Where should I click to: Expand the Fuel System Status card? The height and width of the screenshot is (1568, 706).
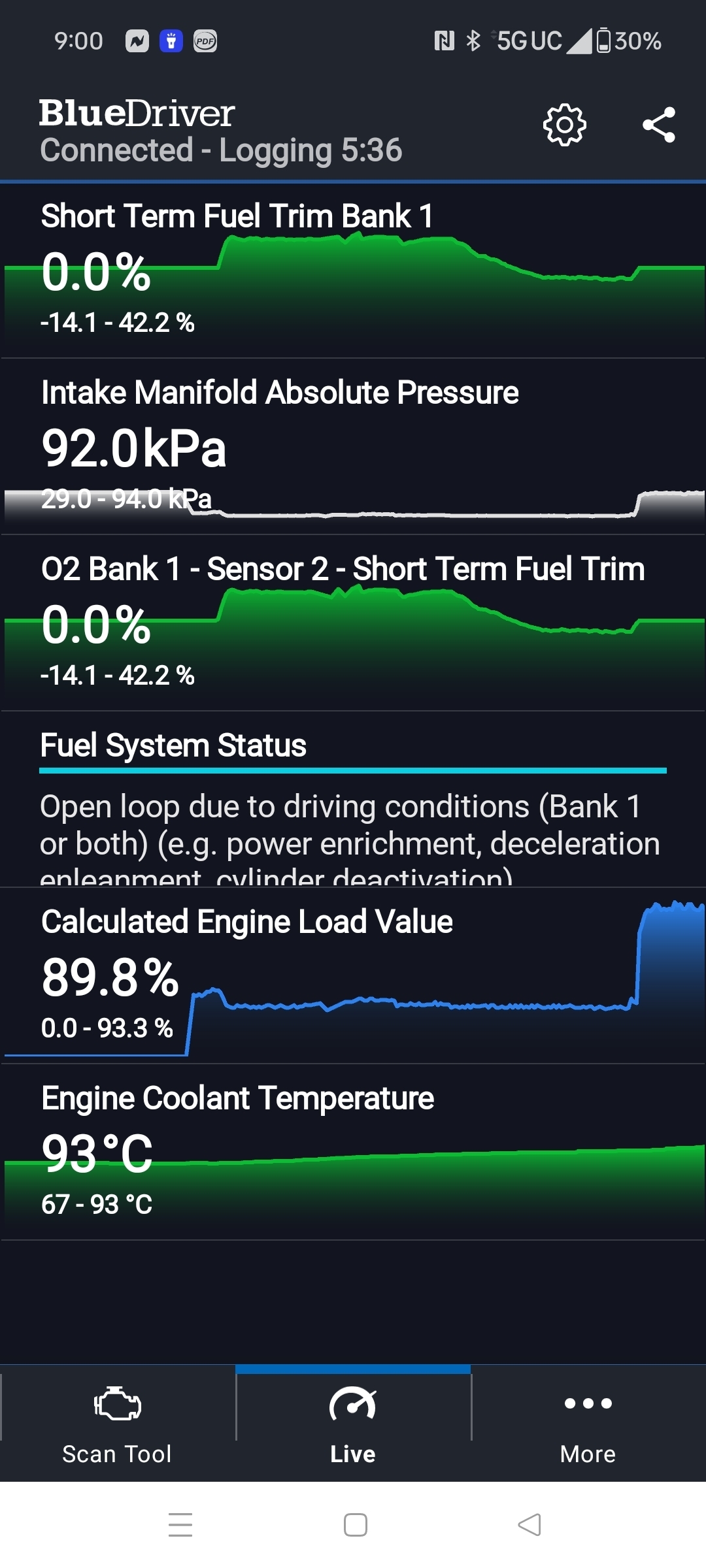[353, 800]
